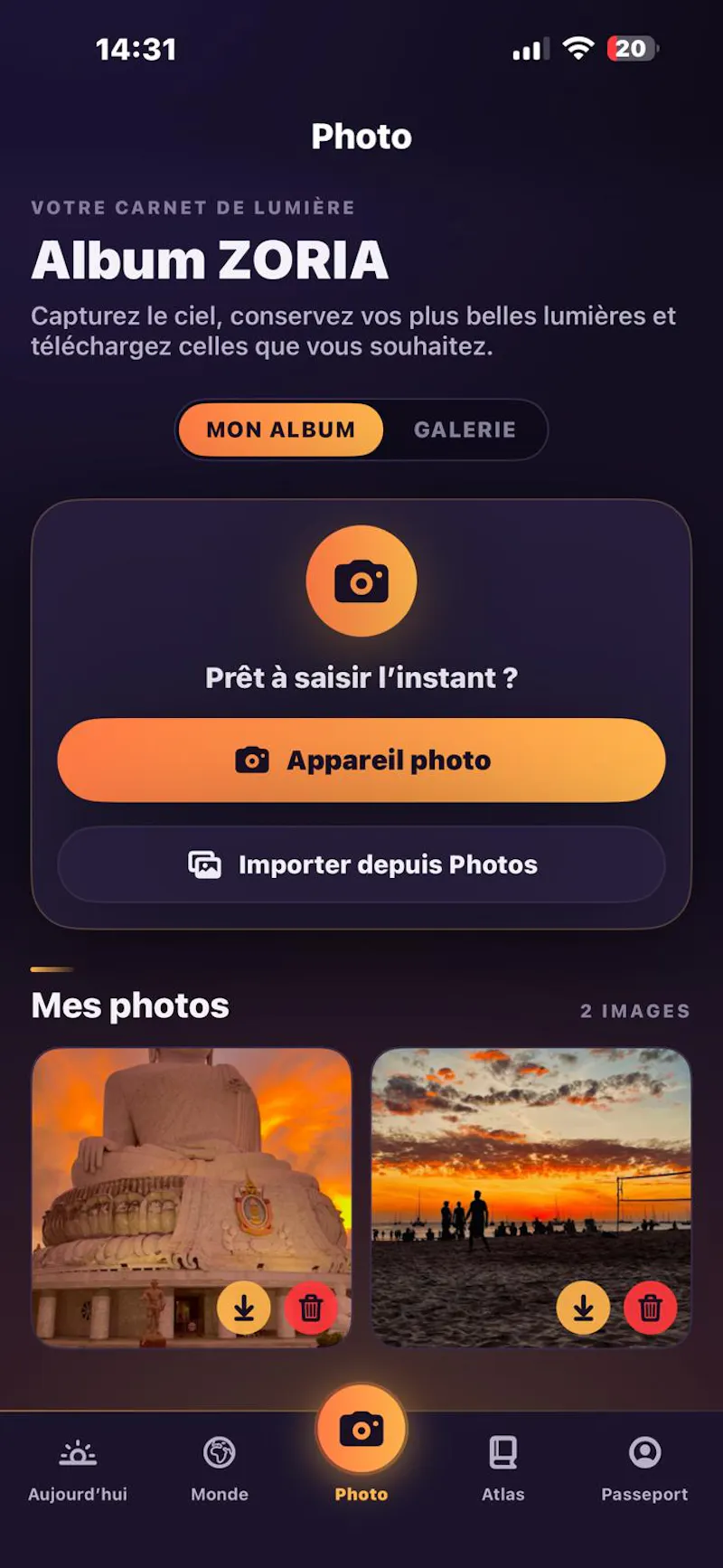Open the Monde tab
This screenshot has height=1568, width=723.
pos(220,1470)
